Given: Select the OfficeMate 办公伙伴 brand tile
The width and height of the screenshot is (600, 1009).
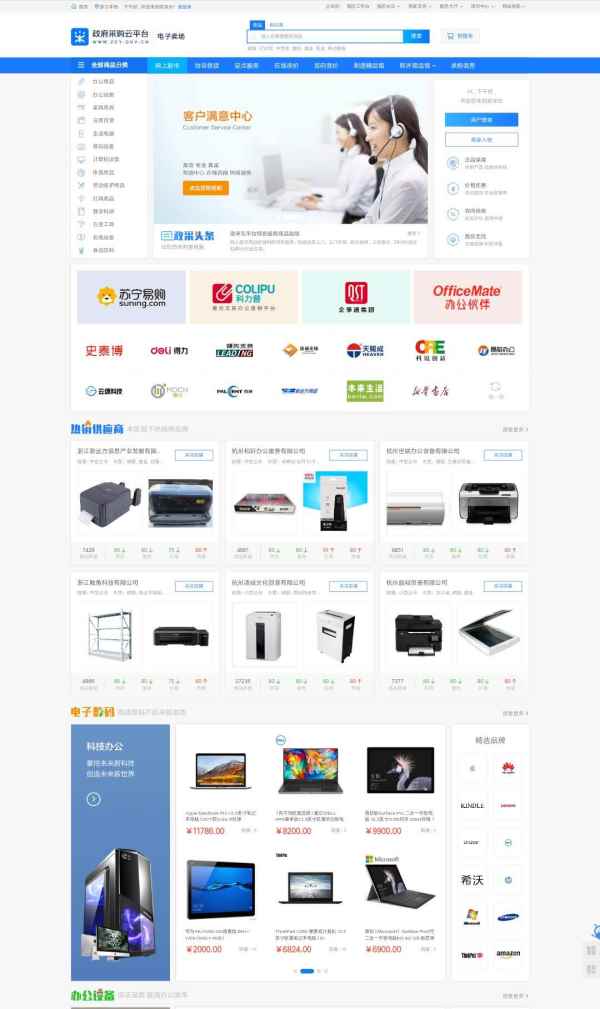Looking at the screenshot, I should pos(468,296).
